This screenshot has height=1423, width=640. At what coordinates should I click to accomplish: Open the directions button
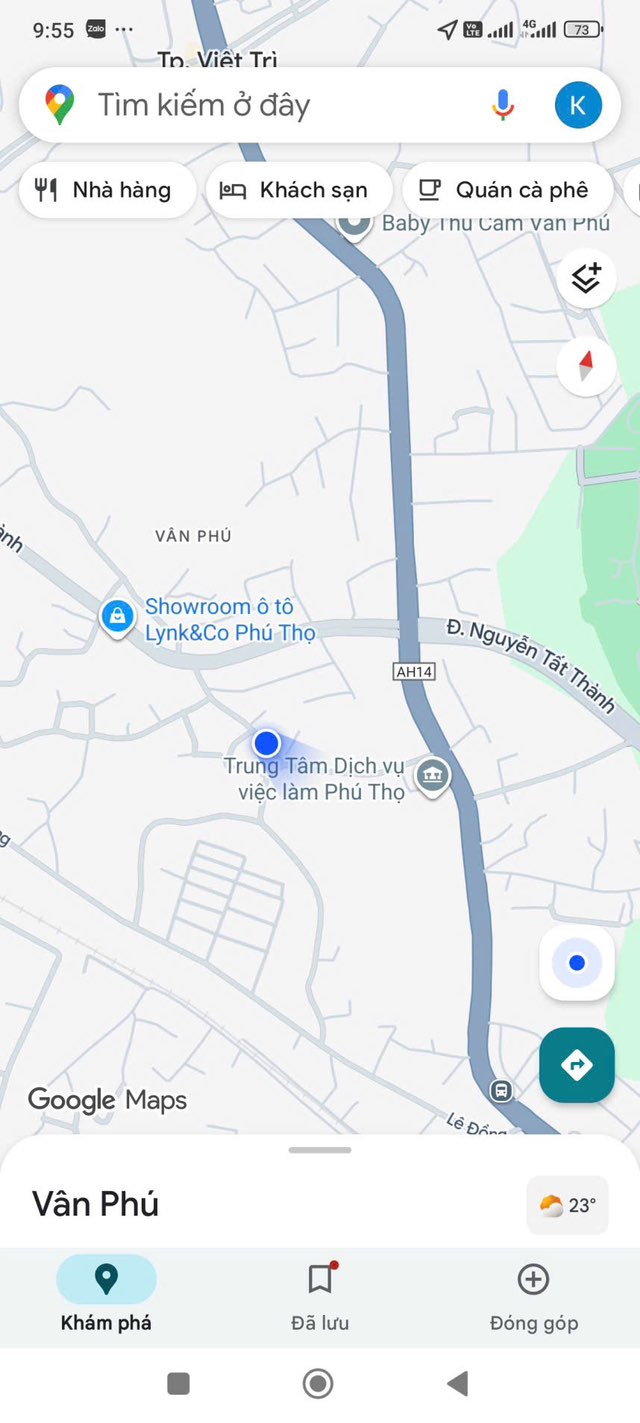point(577,1065)
